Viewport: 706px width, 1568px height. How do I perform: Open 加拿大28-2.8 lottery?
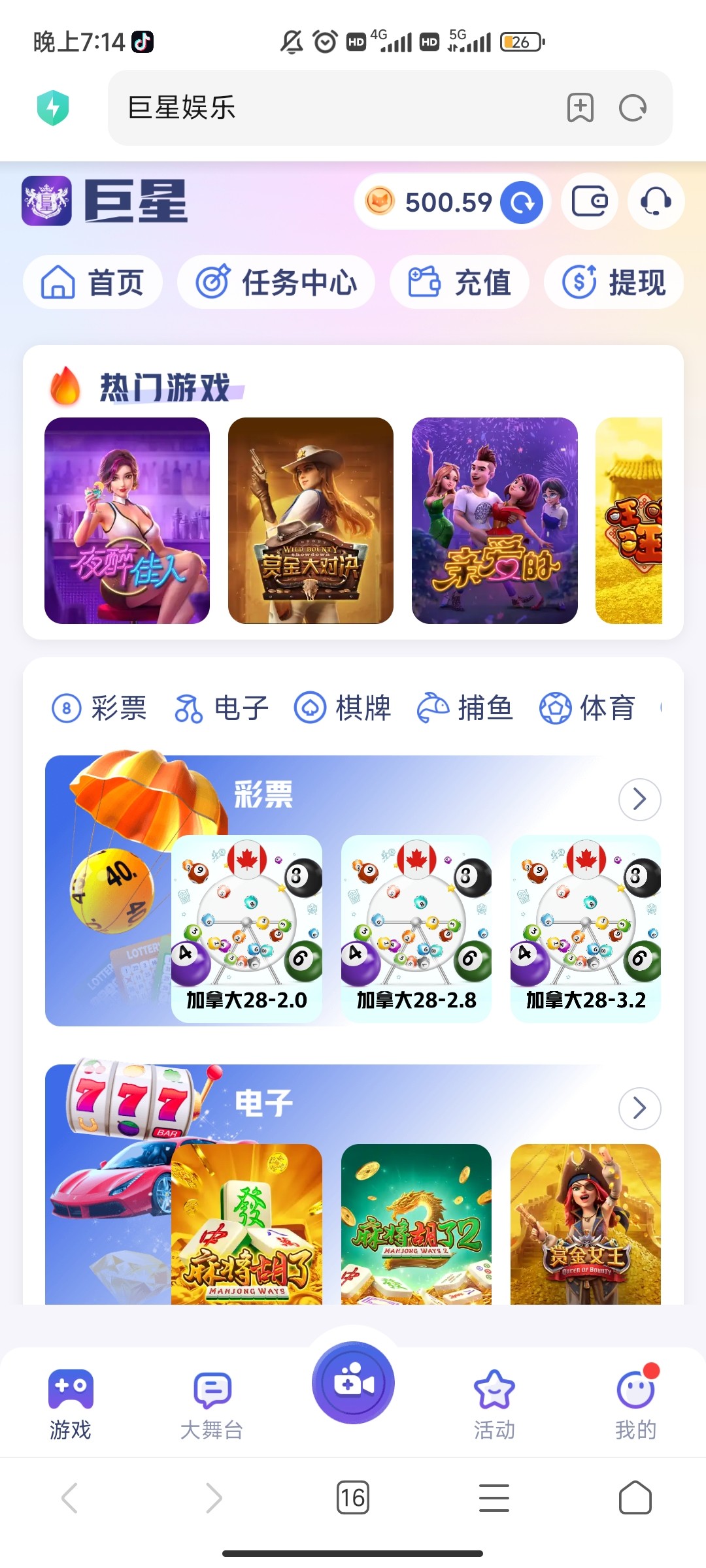coord(416,928)
